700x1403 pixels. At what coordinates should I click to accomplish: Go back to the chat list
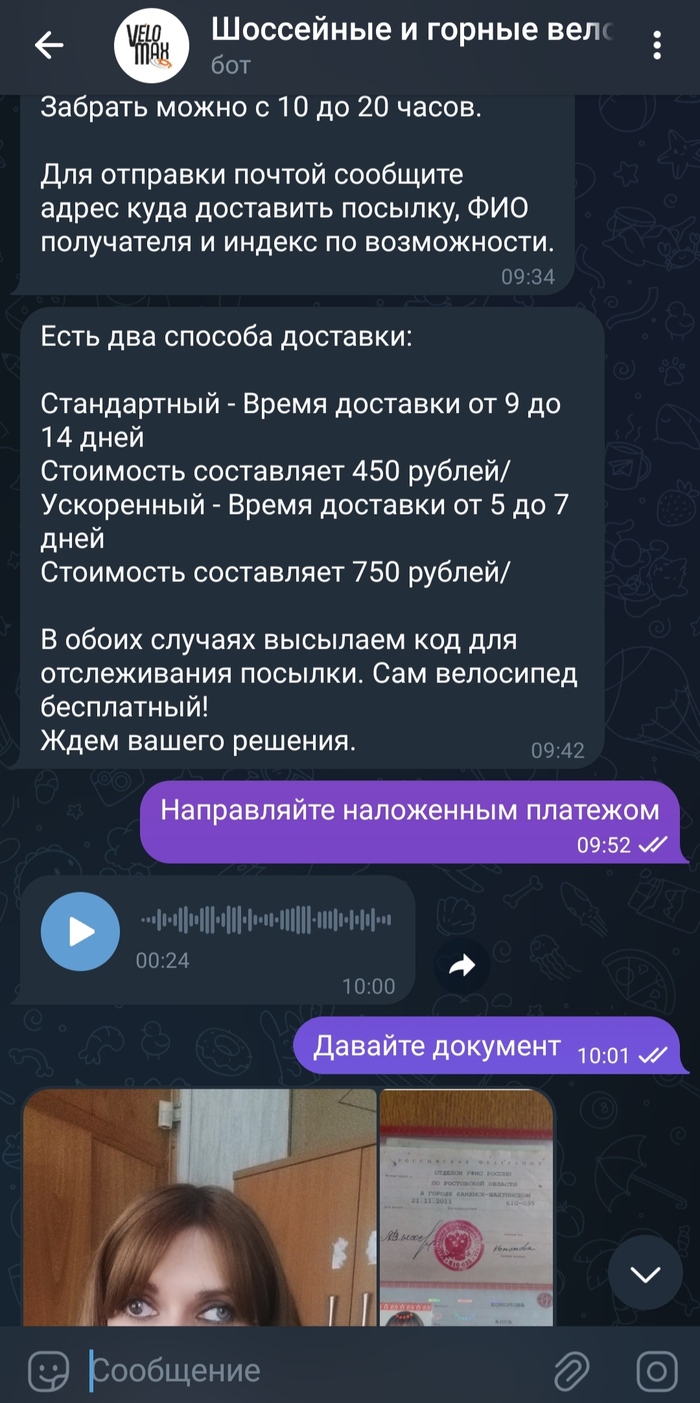(49, 45)
